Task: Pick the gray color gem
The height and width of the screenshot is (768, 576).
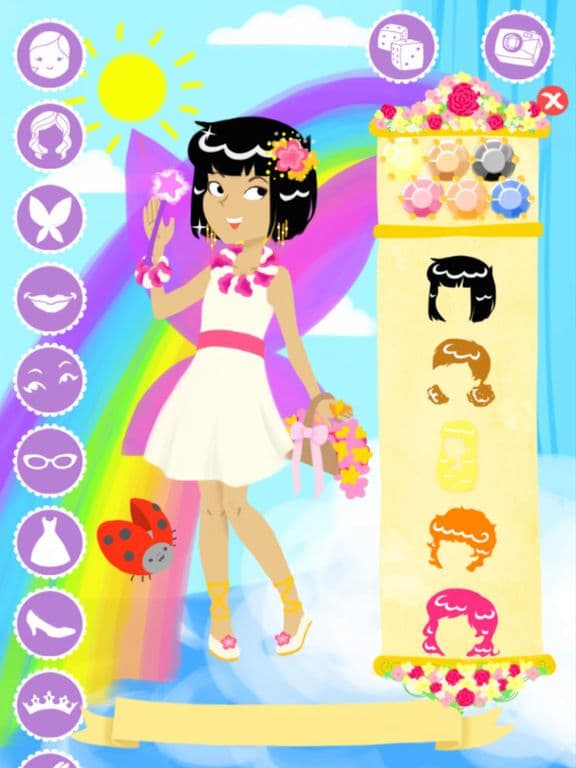Action: 492,159
